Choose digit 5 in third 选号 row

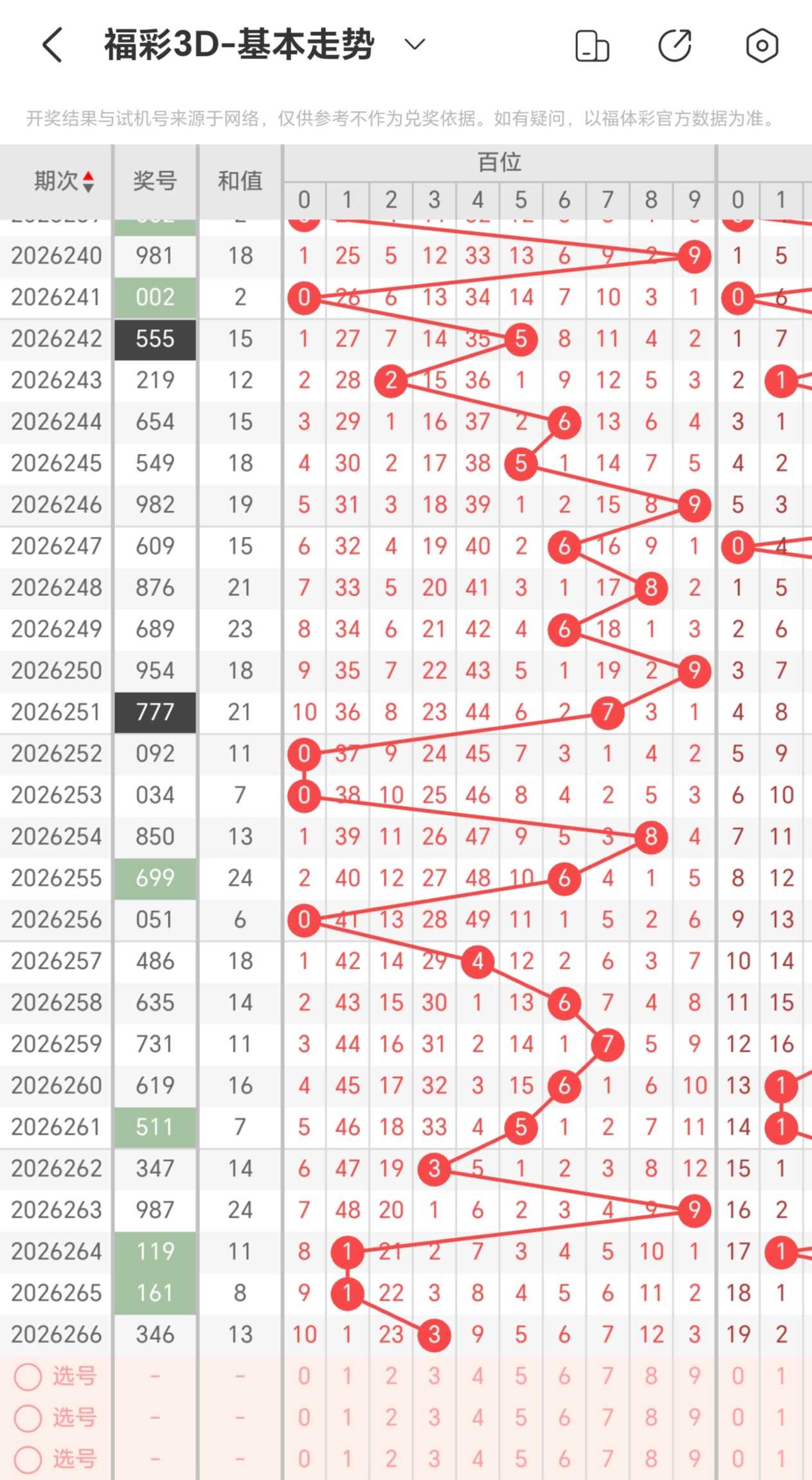coord(521,1458)
